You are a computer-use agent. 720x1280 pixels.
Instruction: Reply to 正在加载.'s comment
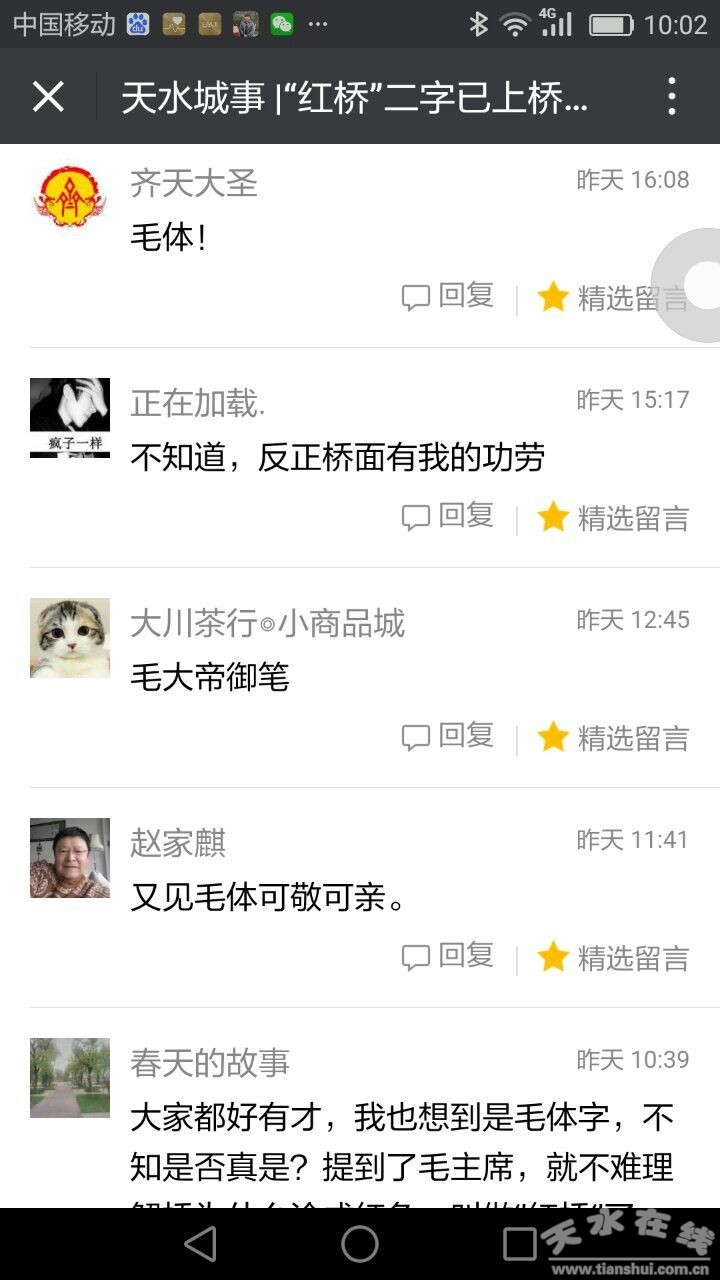coord(448,516)
